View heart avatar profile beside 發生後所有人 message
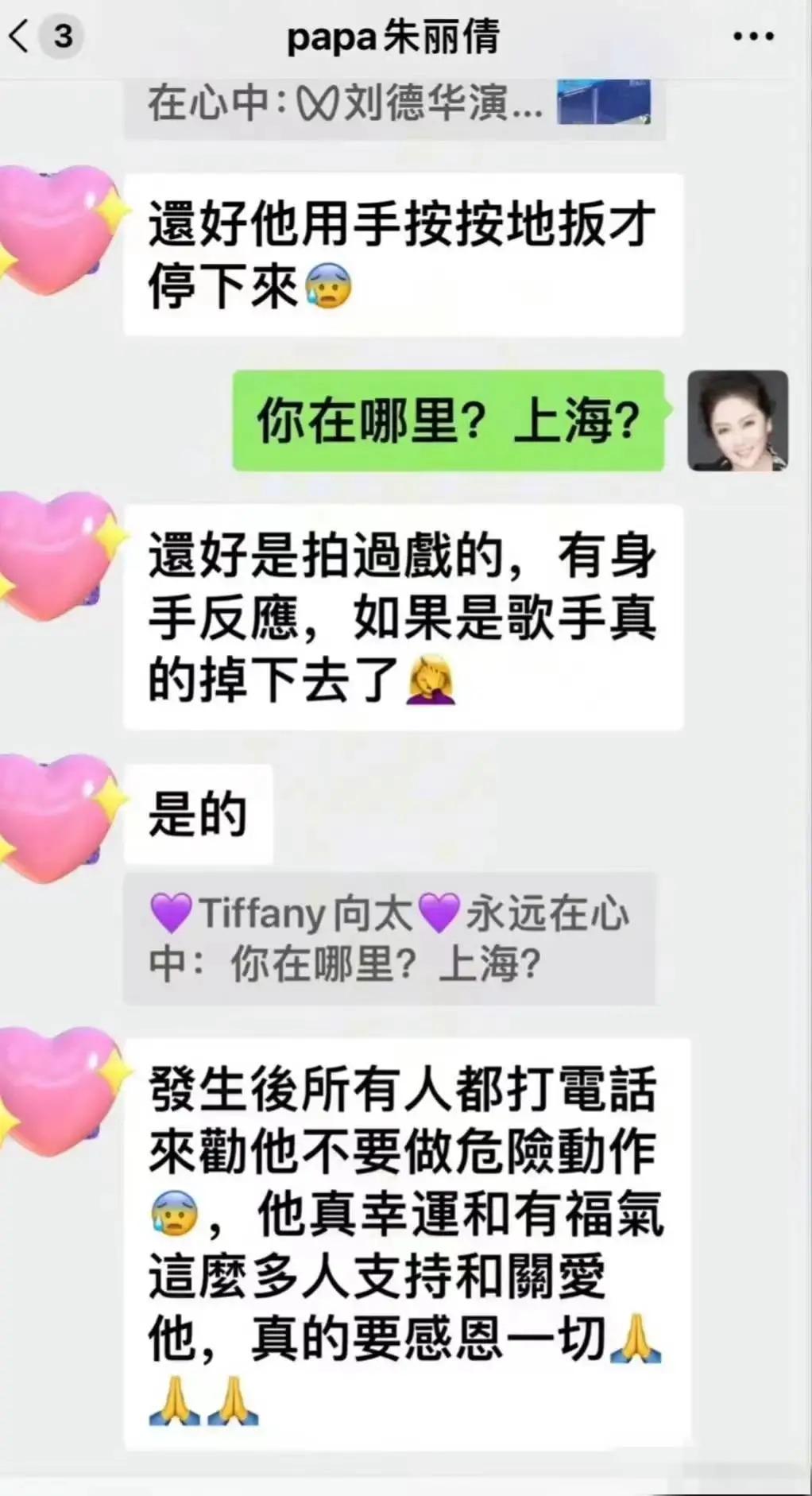This screenshot has width=812, height=1496. (57, 1089)
